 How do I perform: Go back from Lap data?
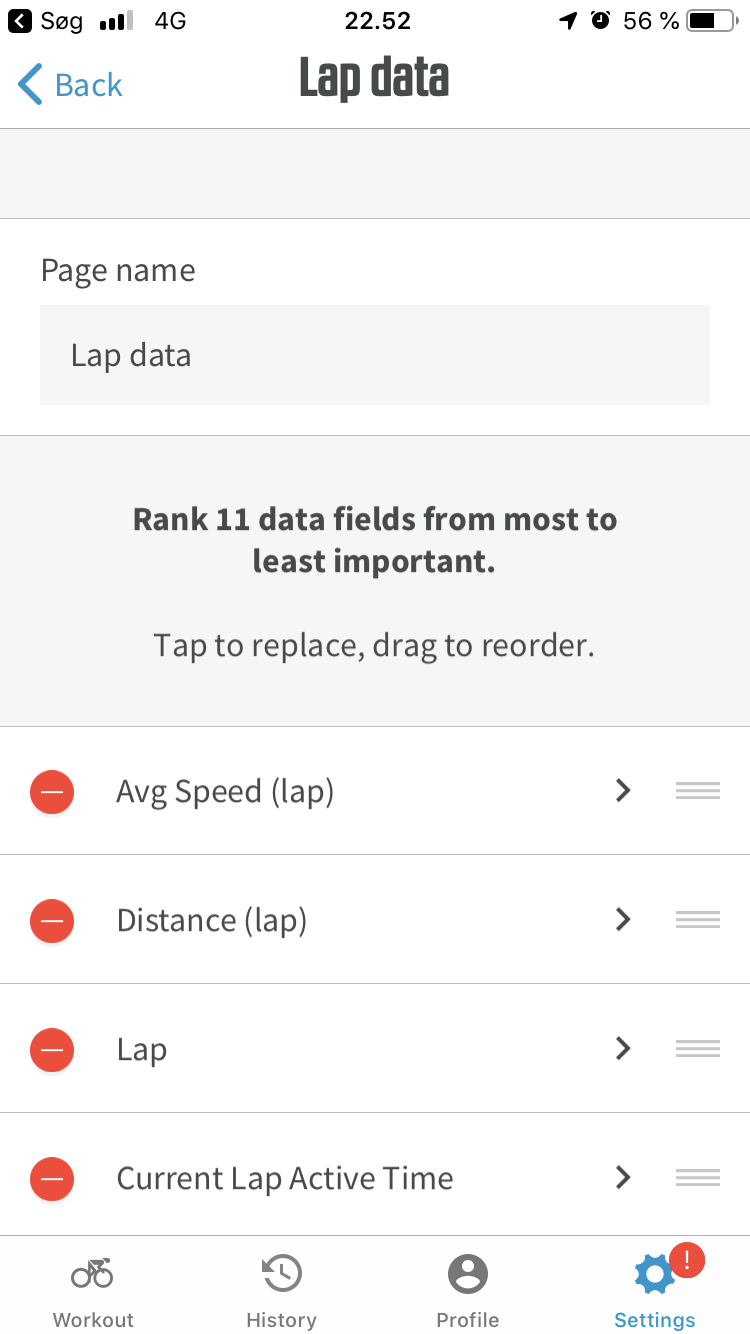click(x=70, y=85)
